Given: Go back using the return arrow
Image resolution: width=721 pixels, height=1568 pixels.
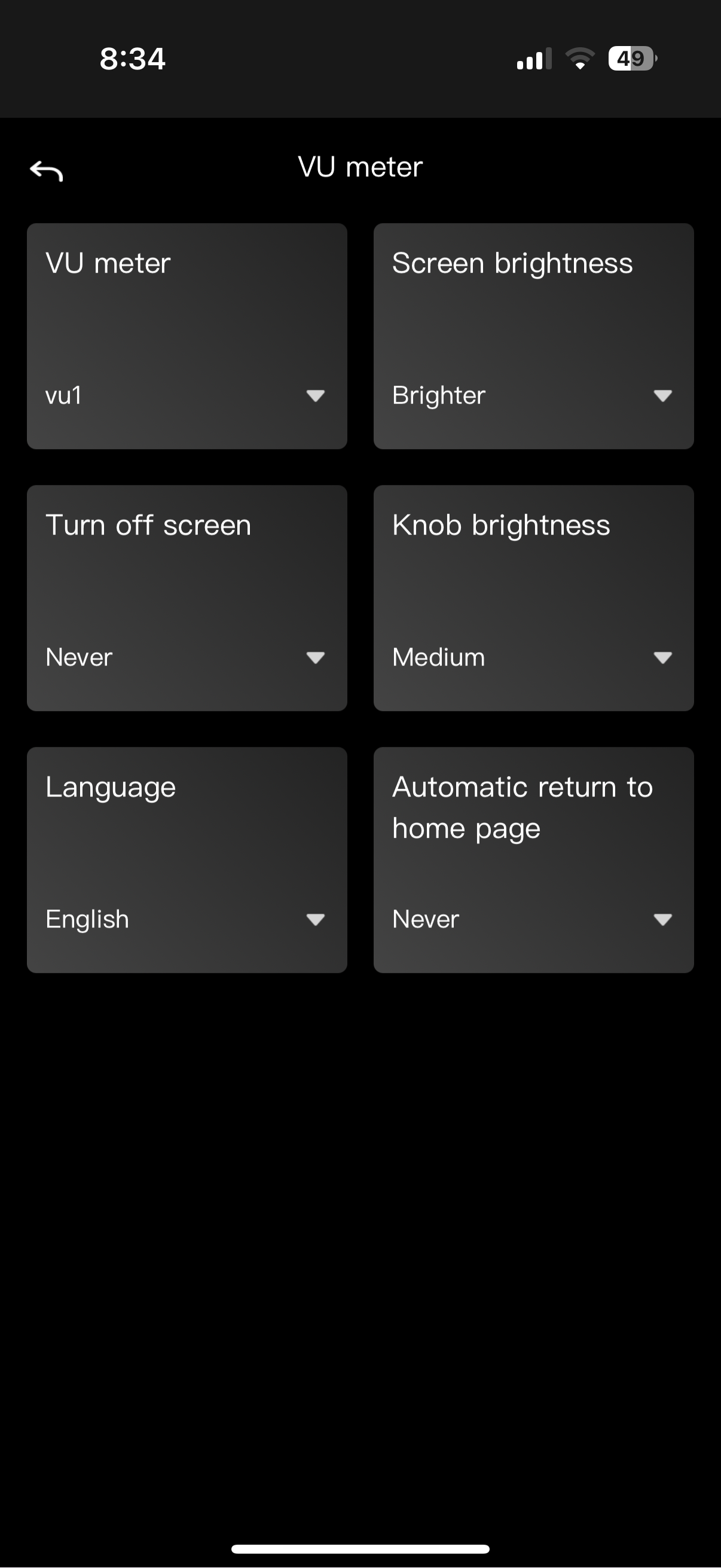Looking at the screenshot, I should click(x=46, y=171).
